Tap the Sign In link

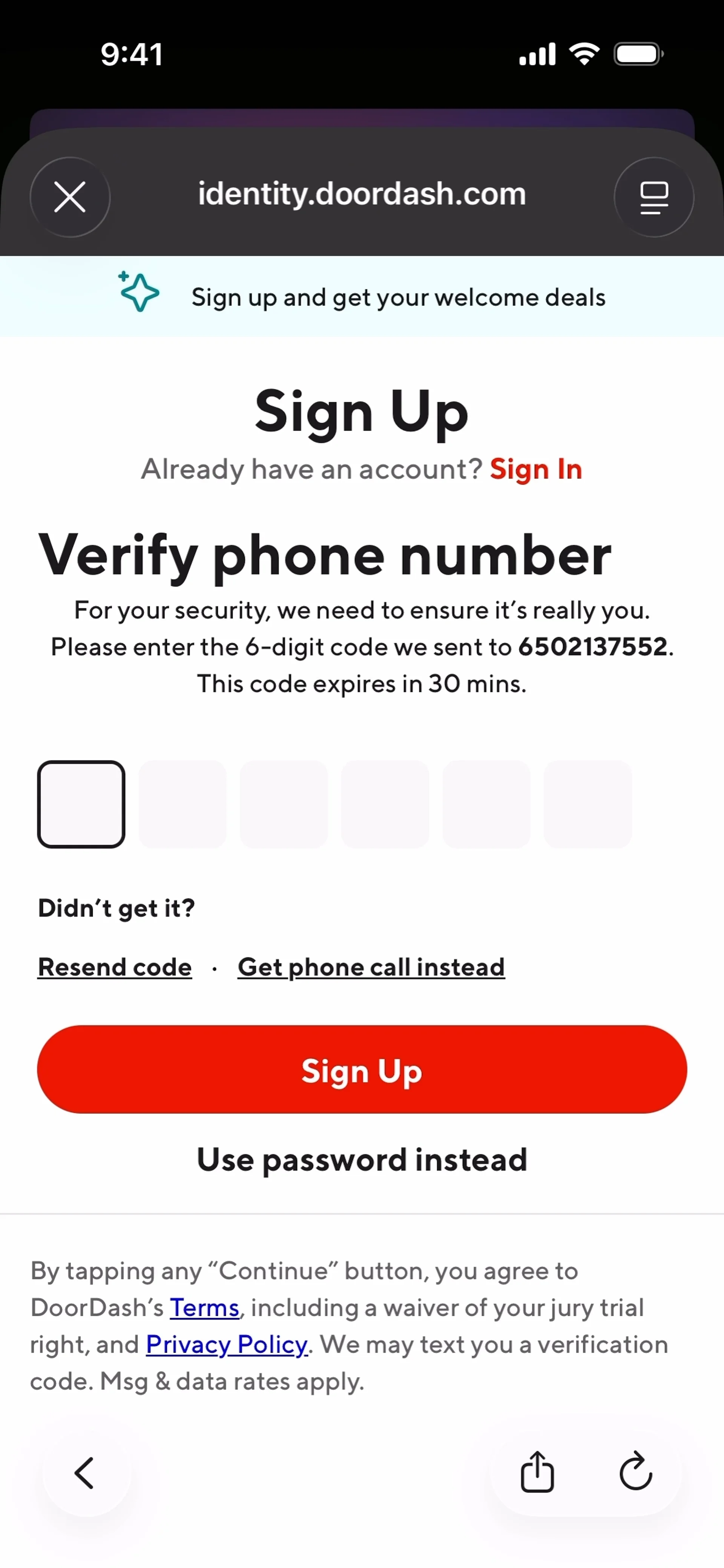click(x=536, y=469)
